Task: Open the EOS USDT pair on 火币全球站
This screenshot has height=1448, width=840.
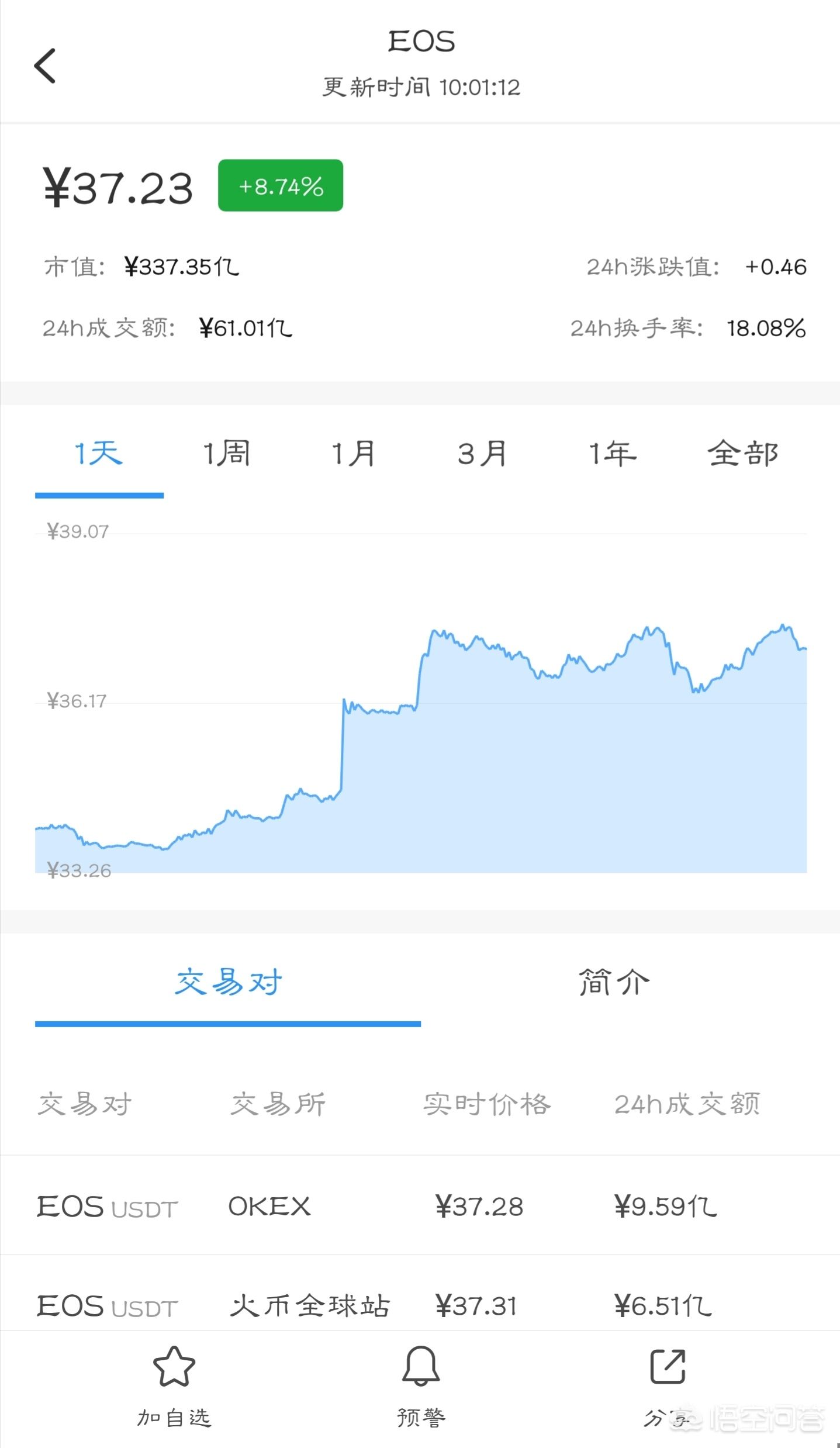Action: [x=420, y=1305]
